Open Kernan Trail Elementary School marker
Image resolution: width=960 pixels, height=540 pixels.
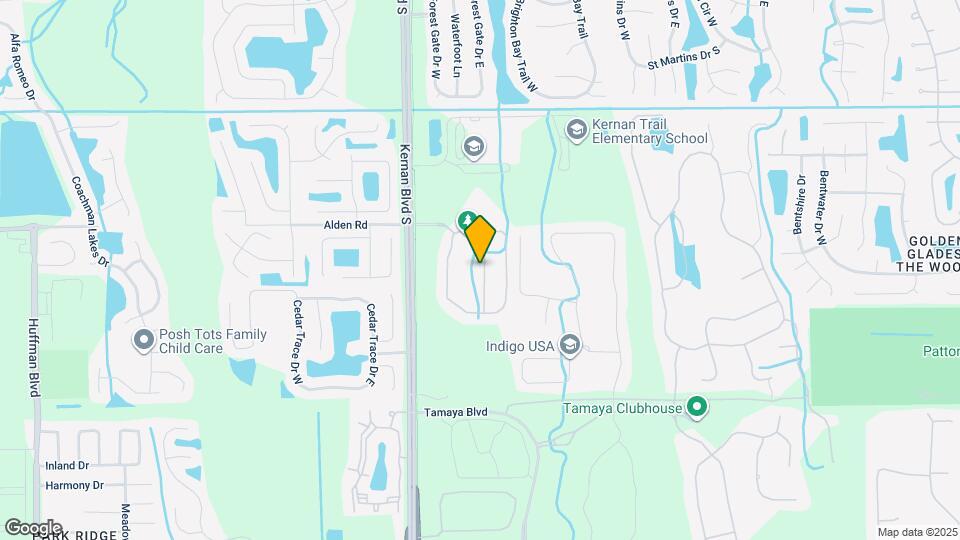(x=576, y=130)
